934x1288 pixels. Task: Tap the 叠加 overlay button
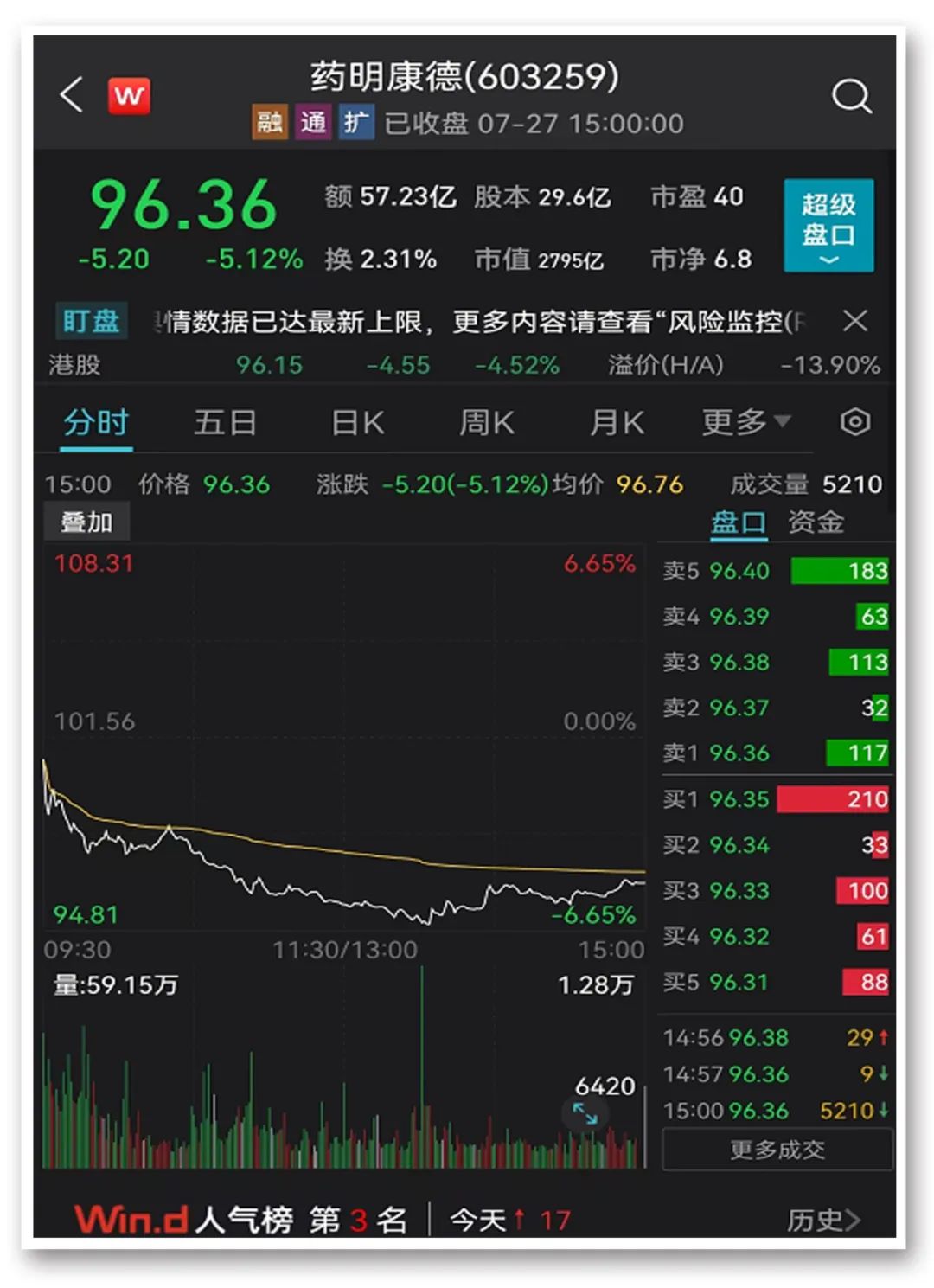click(x=86, y=522)
